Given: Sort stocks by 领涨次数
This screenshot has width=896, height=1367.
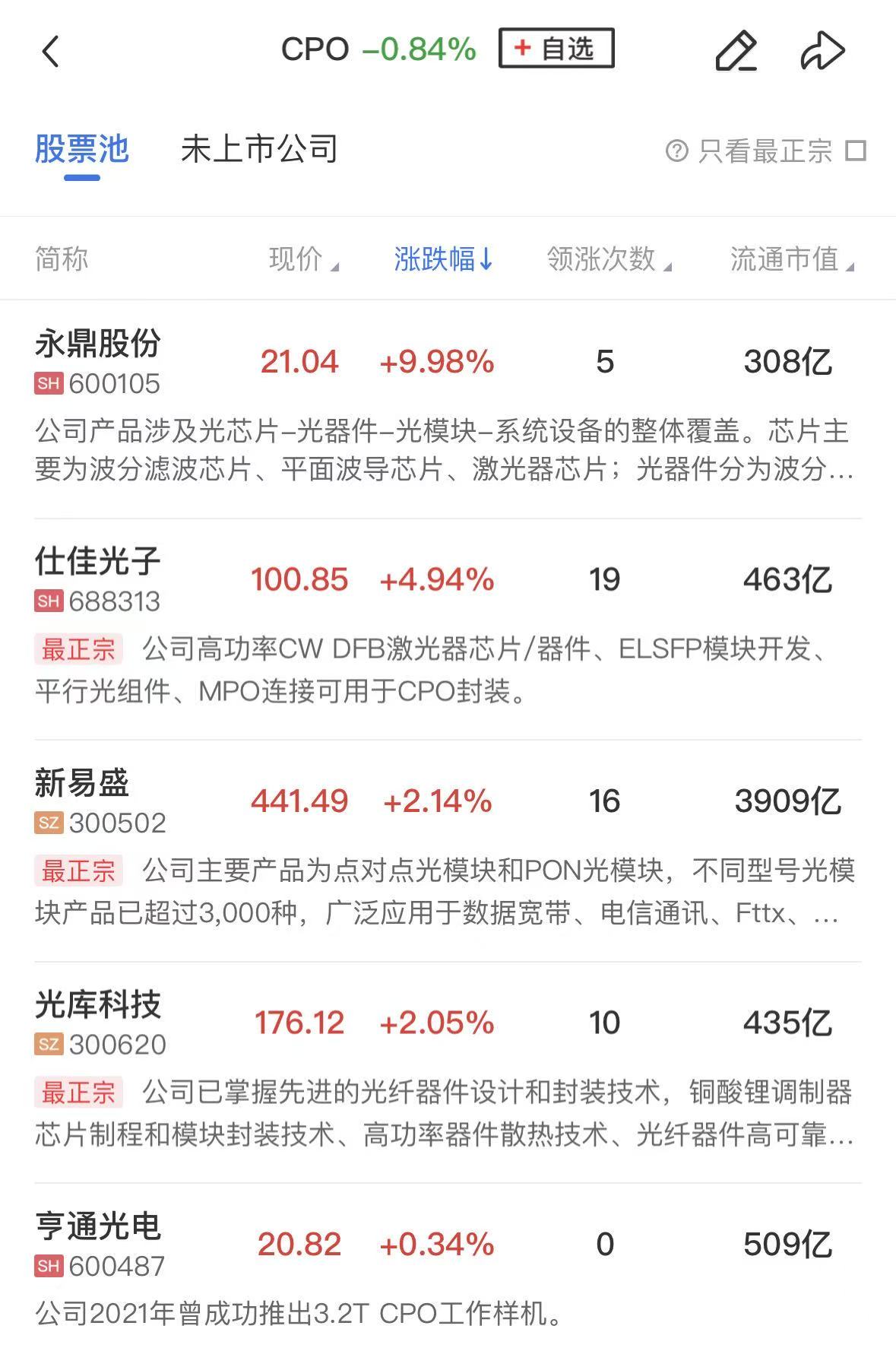Looking at the screenshot, I should tap(609, 259).
